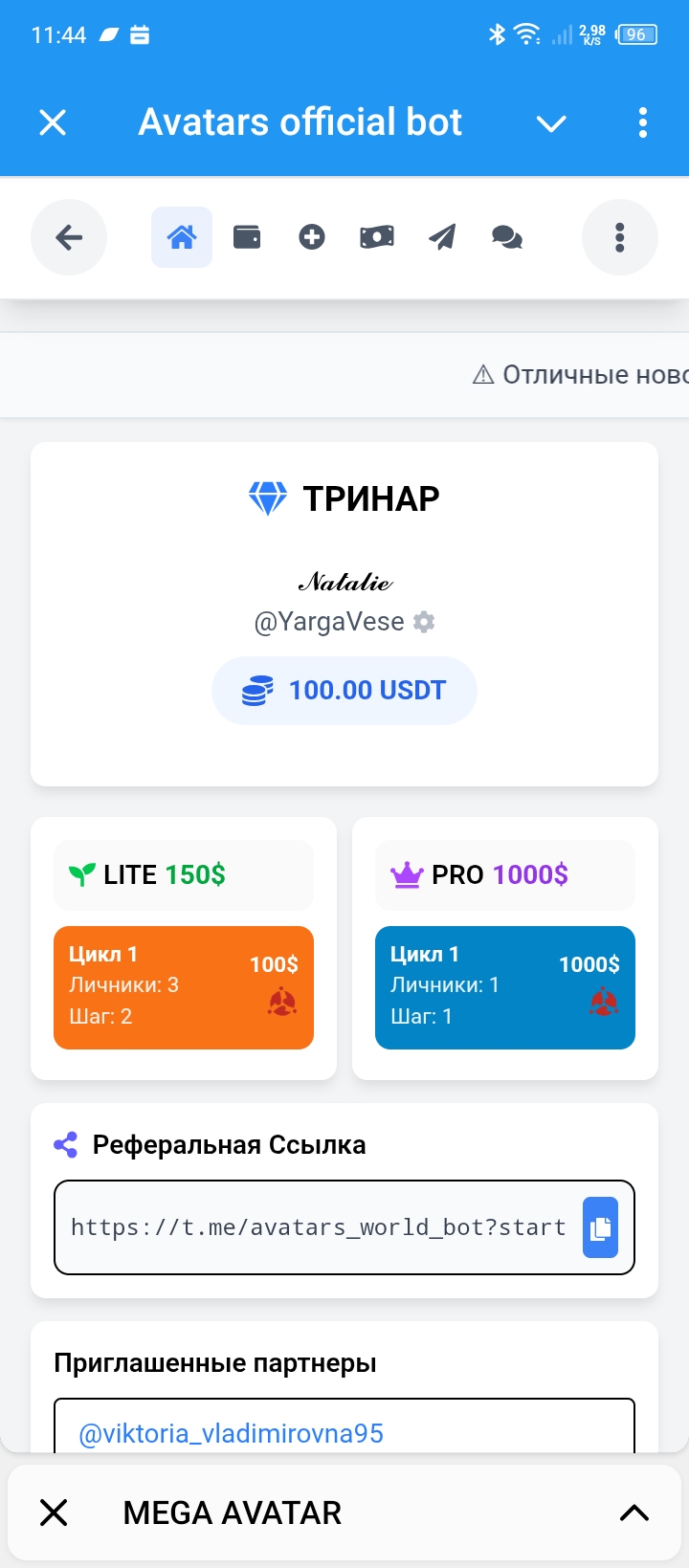The height and width of the screenshot is (1568, 689).
Task: Tap the 100.00 USDT balance pill
Action: [344, 690]
